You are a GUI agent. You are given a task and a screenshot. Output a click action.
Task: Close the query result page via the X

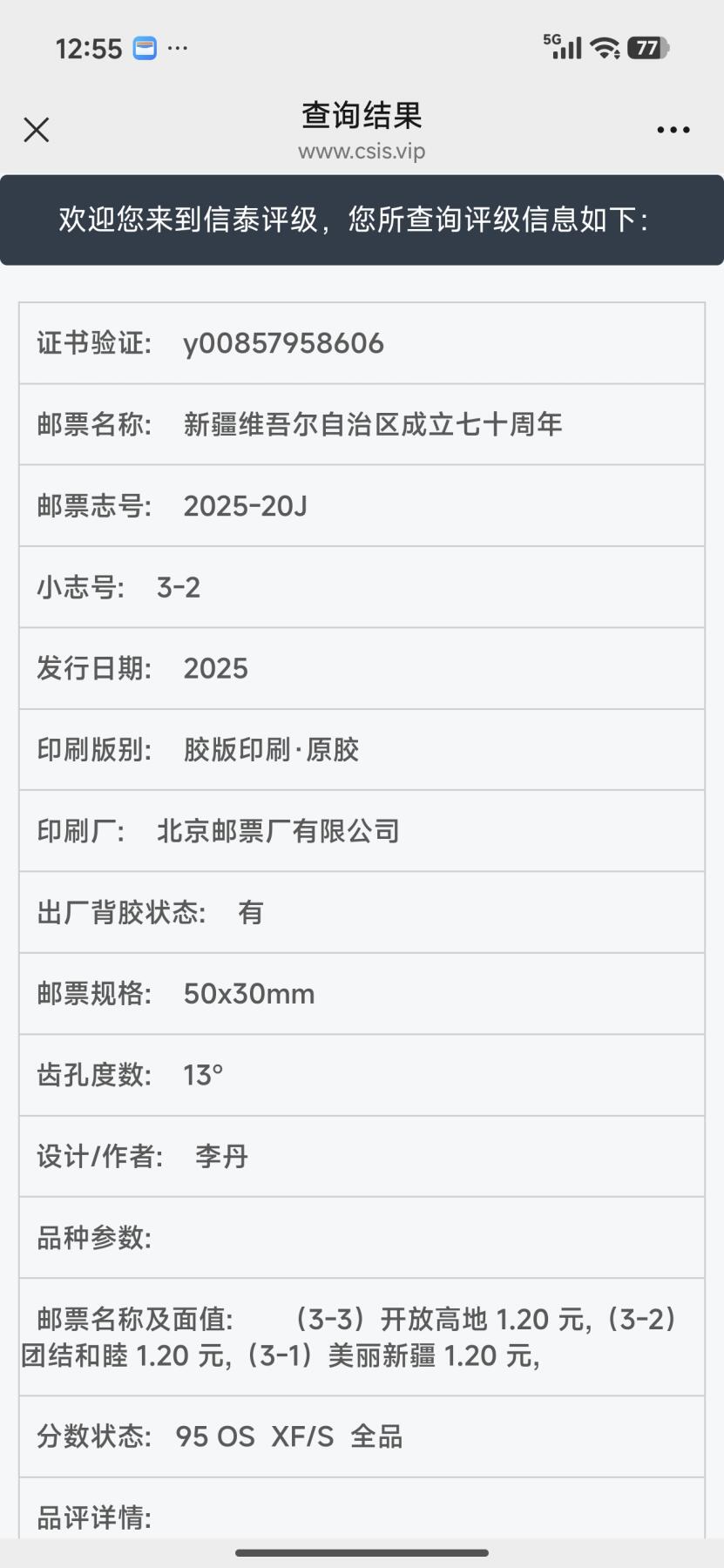coord(37,129)
